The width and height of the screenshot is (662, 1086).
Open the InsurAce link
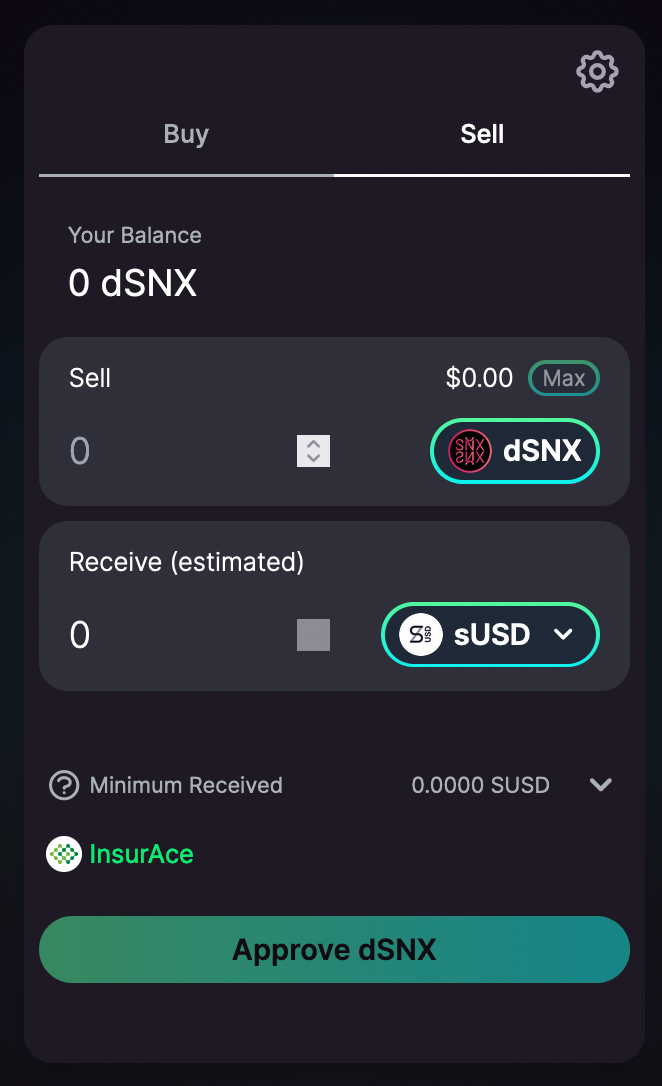pos(120,854)
